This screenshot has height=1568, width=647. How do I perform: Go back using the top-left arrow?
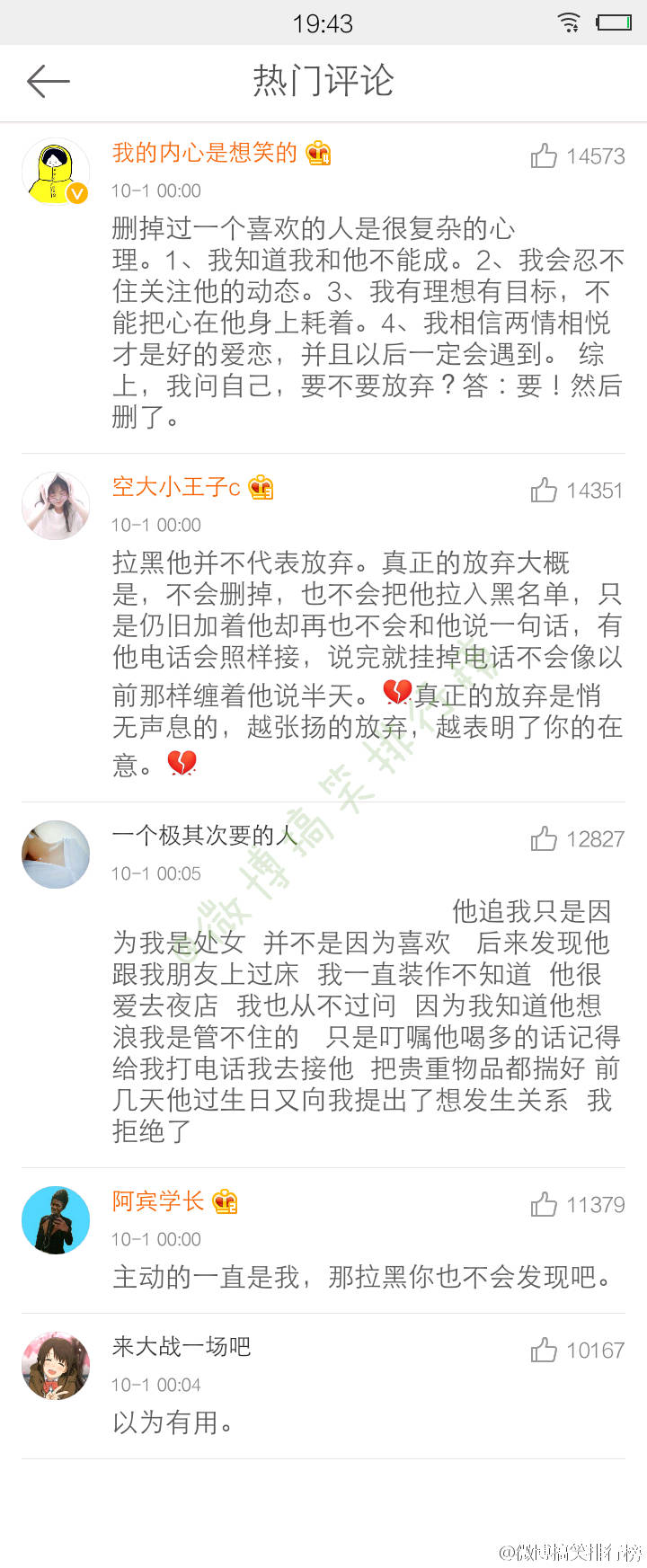coord(49,82)
